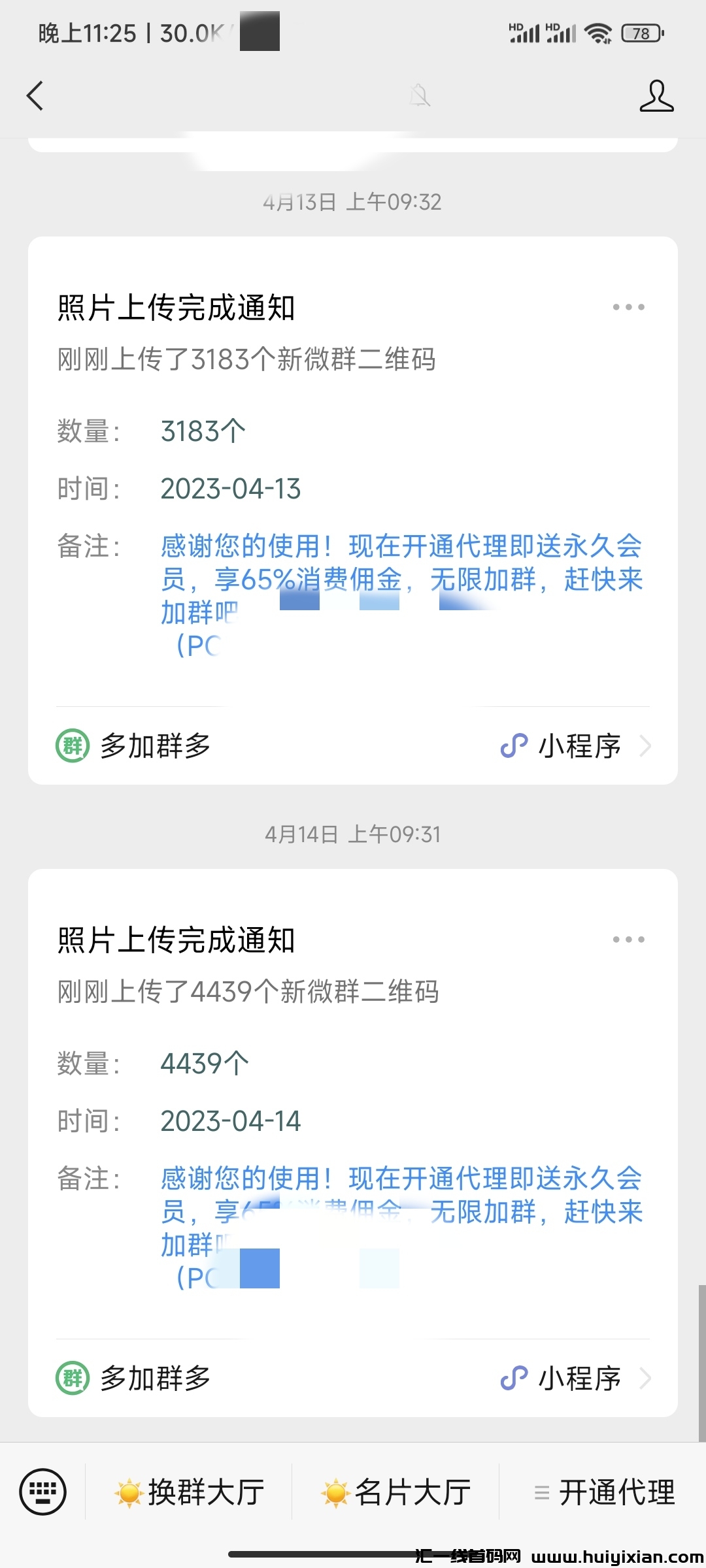This screenshot has height=1568, width=706.
Task: Tap the April 14 timestamp above second message
Action: click(x=353, y=834)
